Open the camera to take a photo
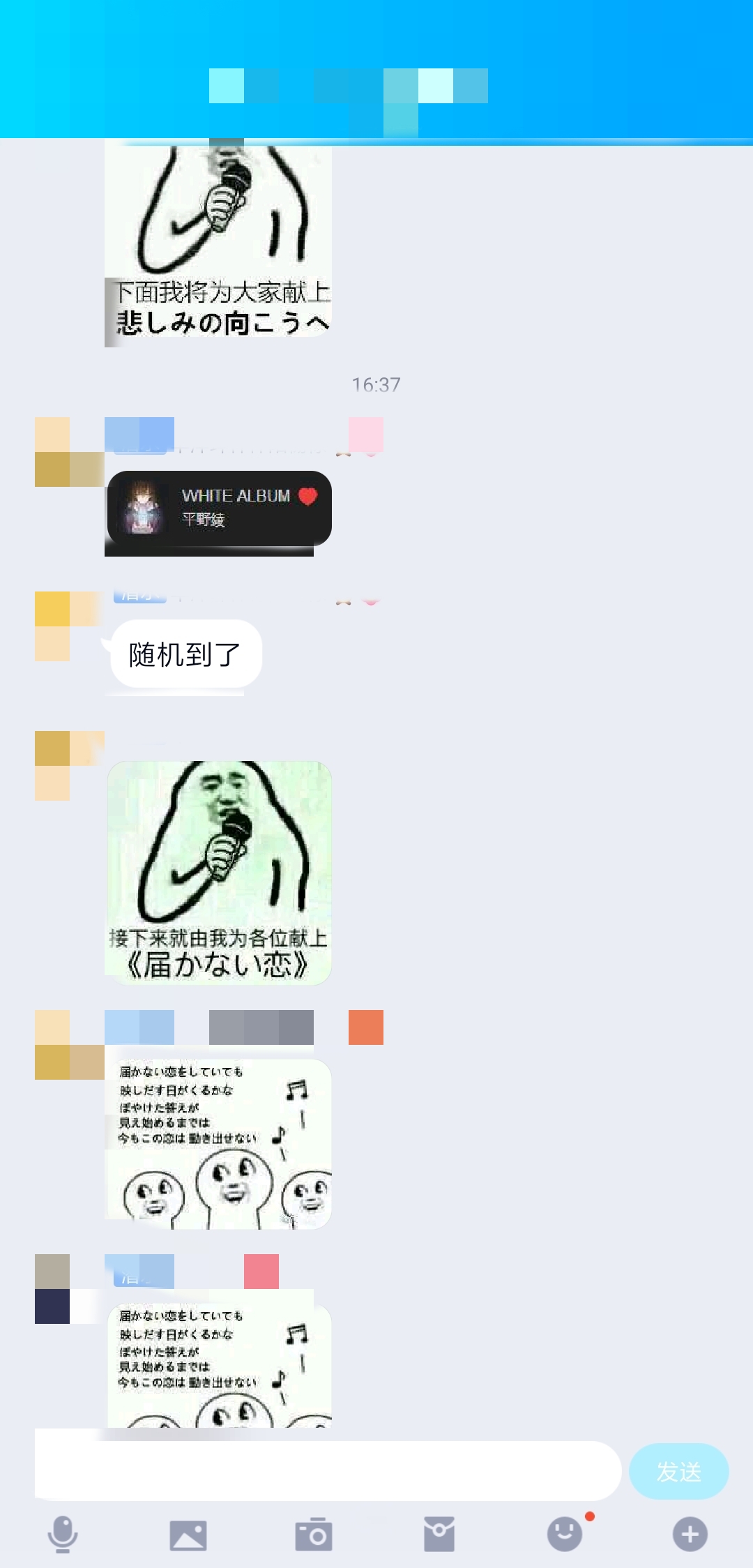The width and height of the screenshot is (753, 1568). (314, 1535)
